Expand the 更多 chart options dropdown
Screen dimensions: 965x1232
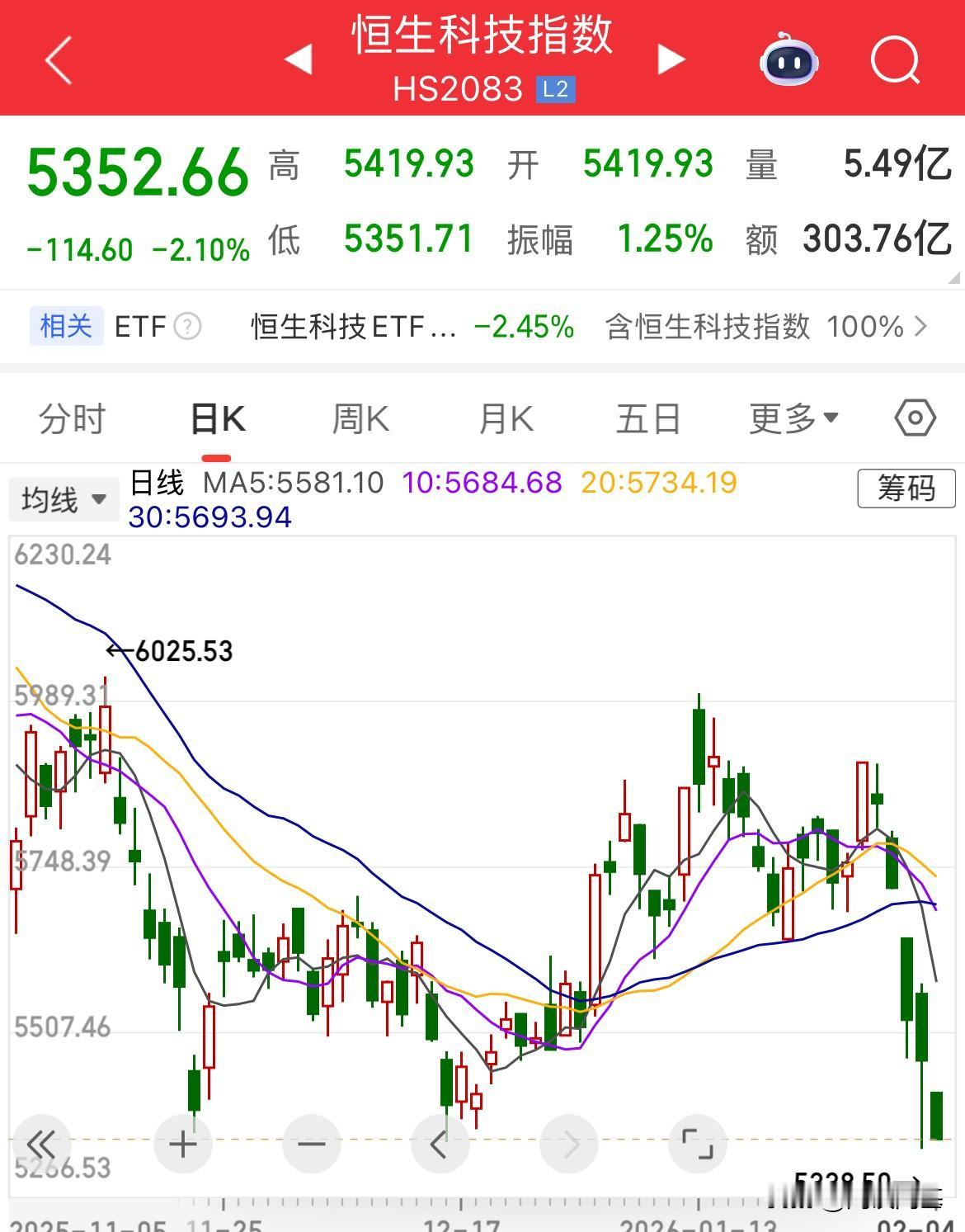pyautogui.click(x=792, y=418)
